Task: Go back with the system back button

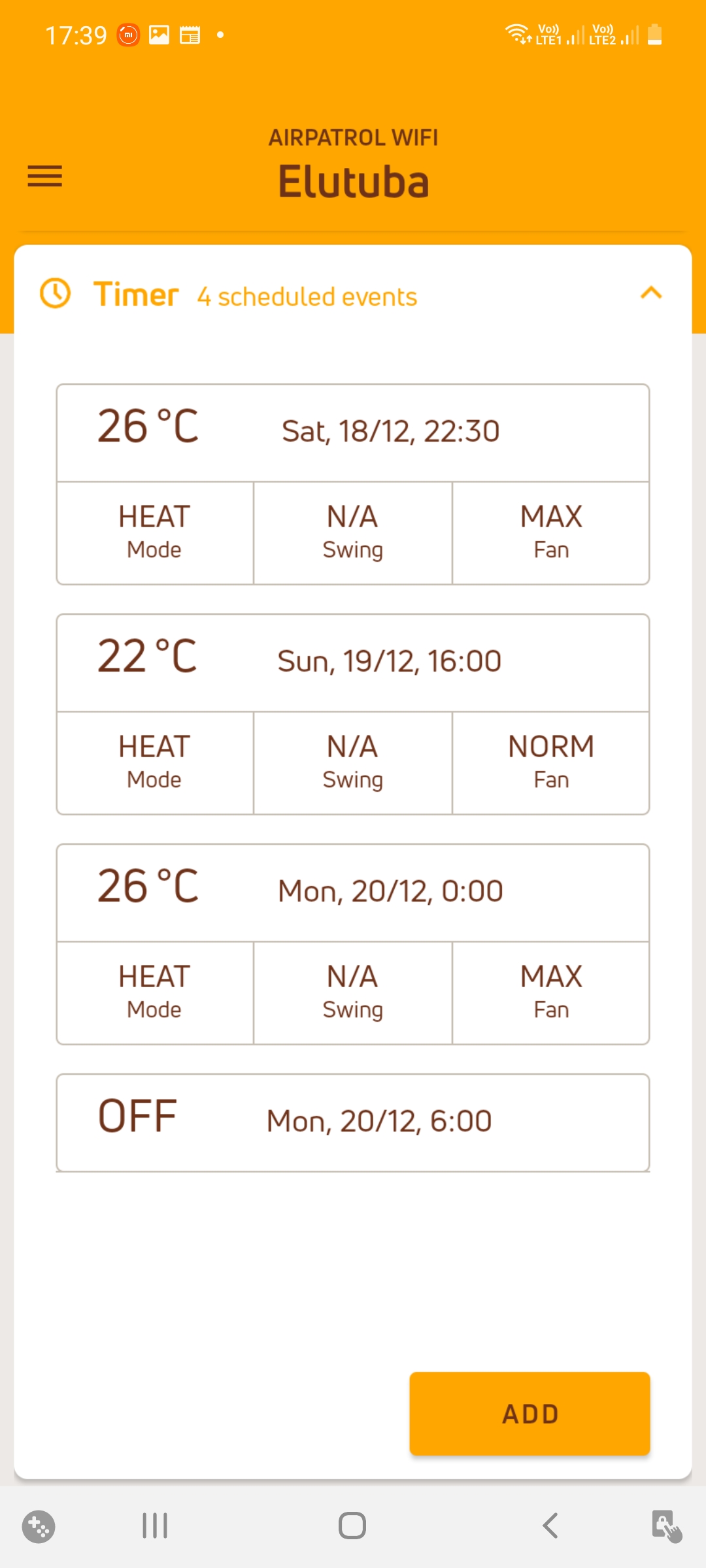Action: pyautogui.click(x=550, y=1526)
